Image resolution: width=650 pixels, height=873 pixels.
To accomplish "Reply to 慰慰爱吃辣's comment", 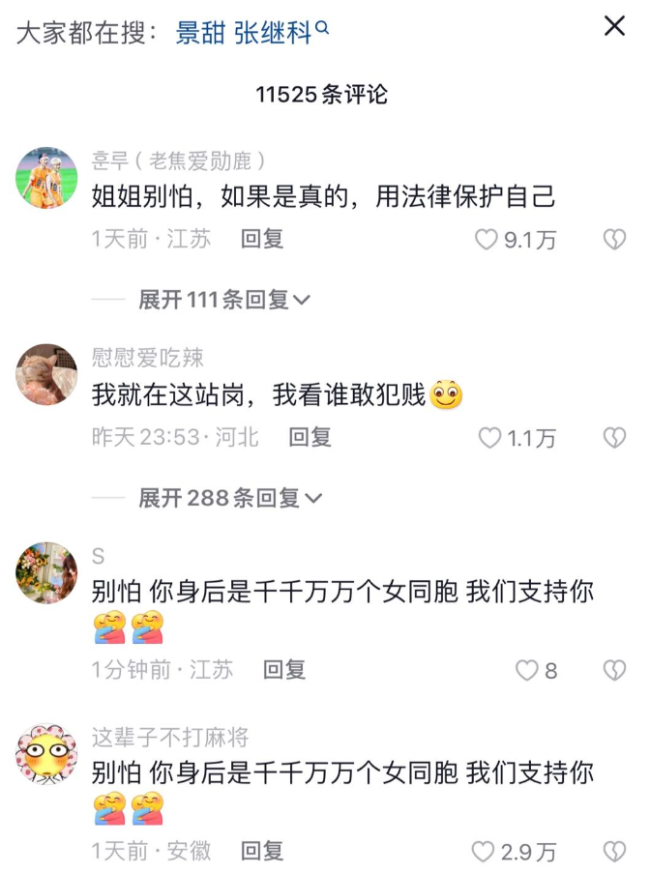I will [x=309, y=437].
